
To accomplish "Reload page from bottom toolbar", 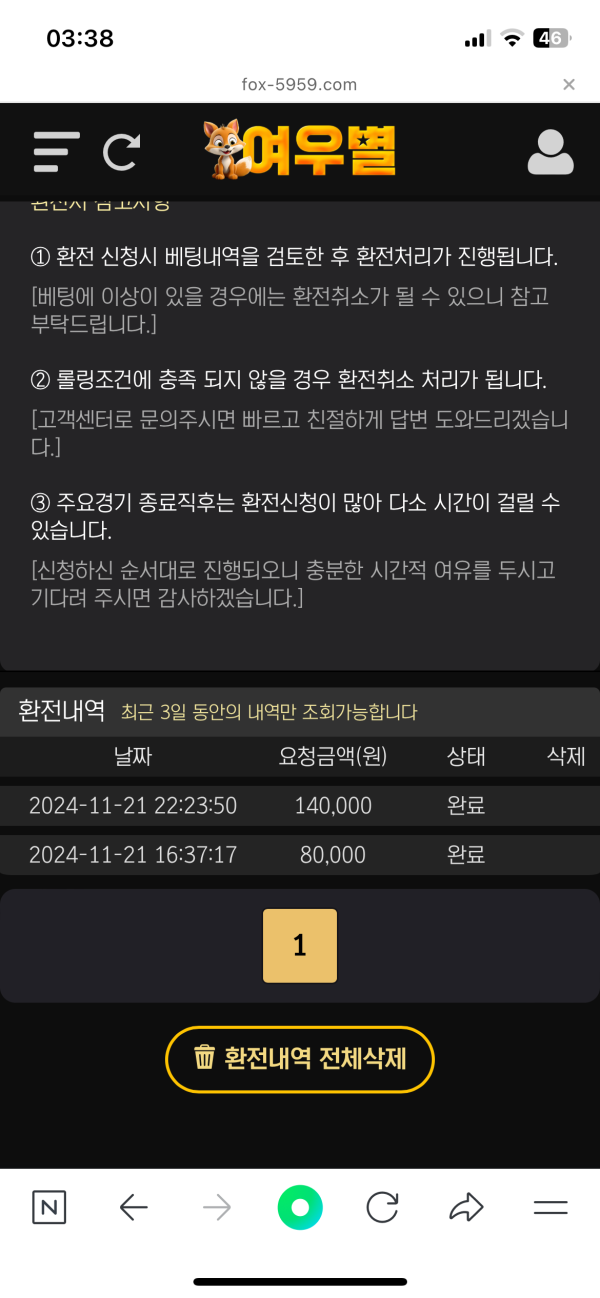I will [x=383, y=1207].
